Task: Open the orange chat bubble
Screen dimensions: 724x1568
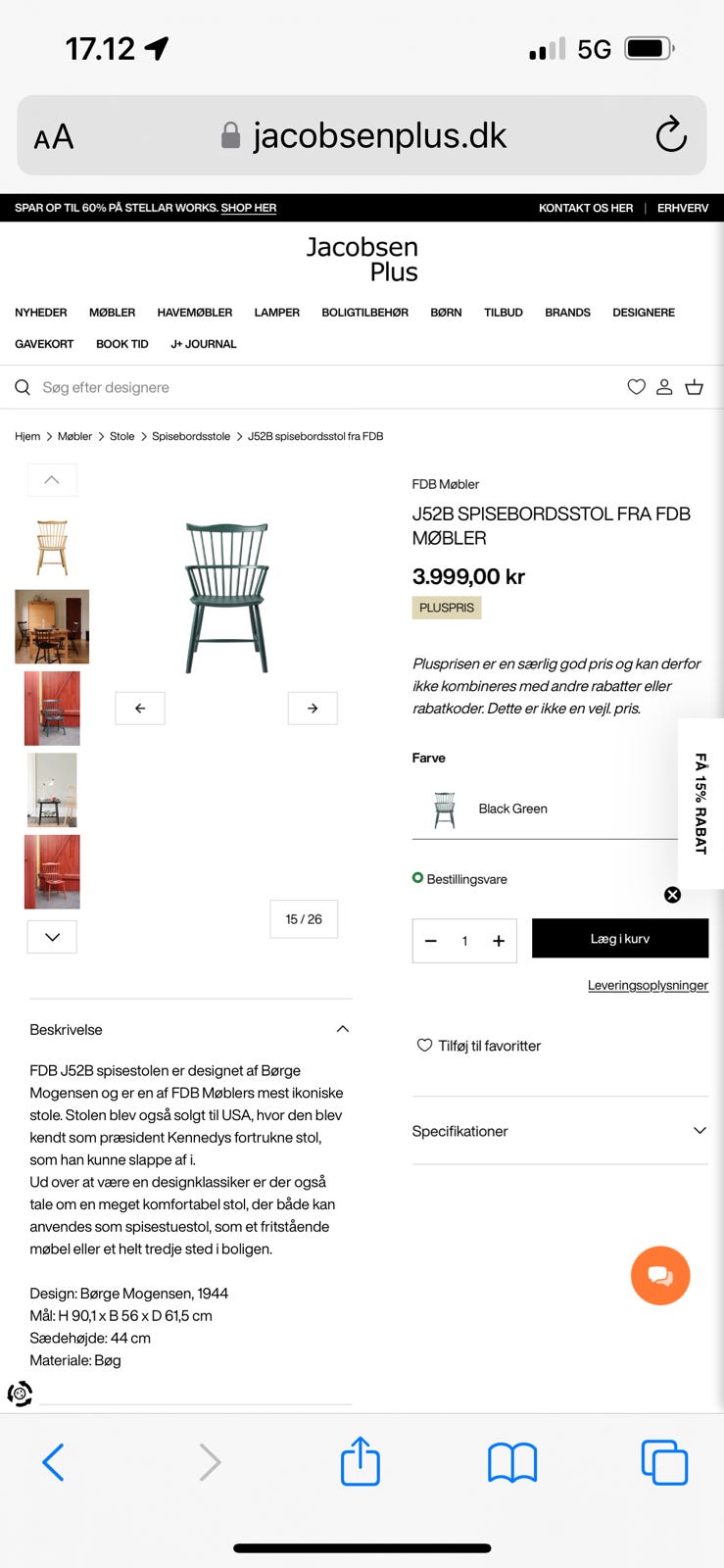Action: click(x=660, y=1276)
